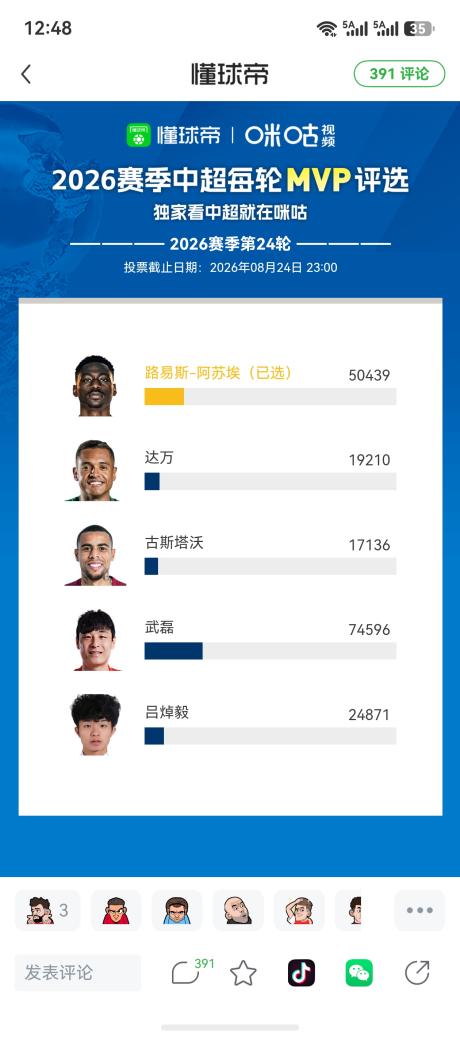Viewport: 460px width, 1038px height.
Task: Tap the 路易斯-阿苏埃 vote row
Action: (234, 385)
